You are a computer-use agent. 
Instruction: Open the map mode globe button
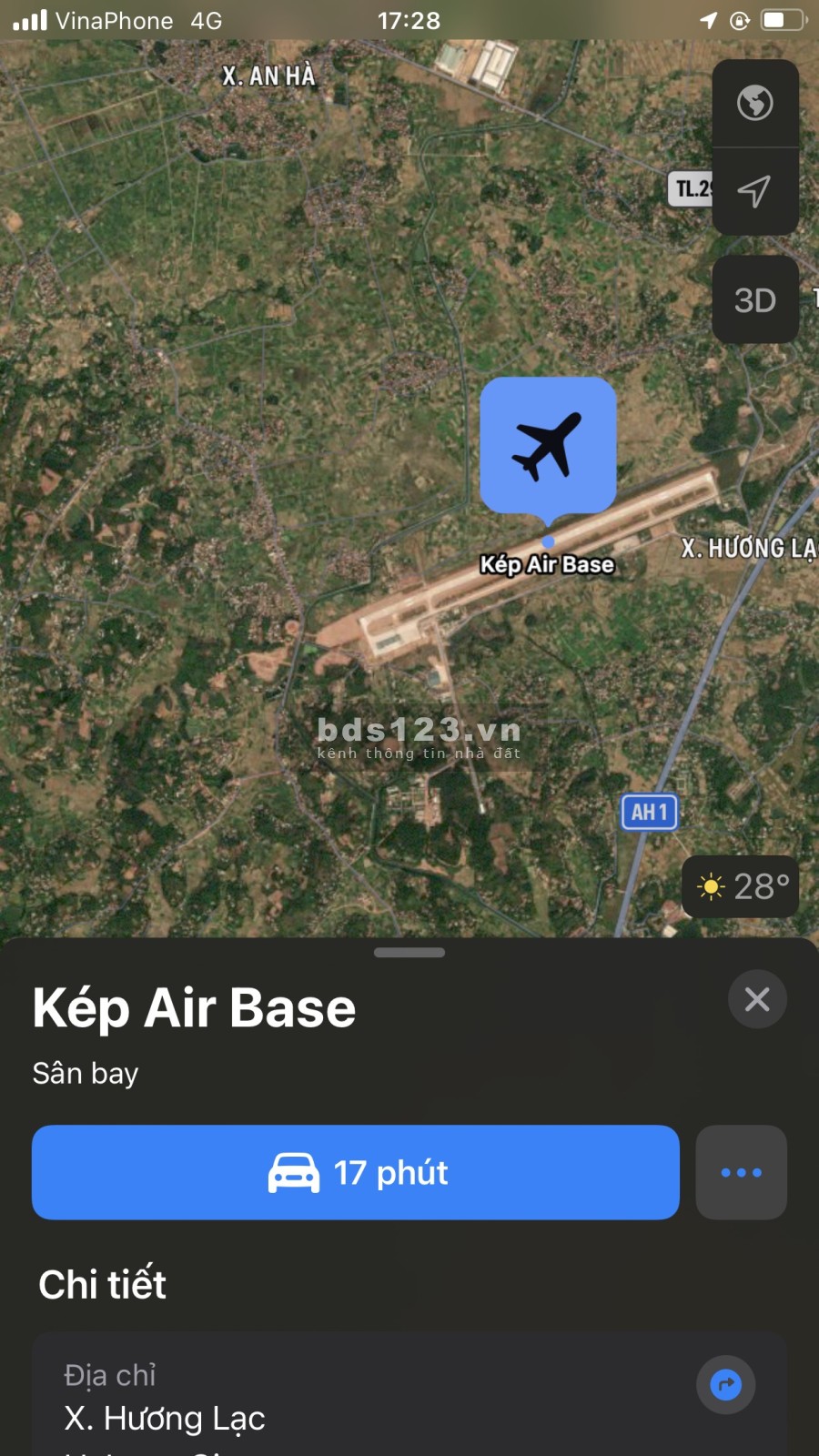pyautogui.click(x=754, y=103)
